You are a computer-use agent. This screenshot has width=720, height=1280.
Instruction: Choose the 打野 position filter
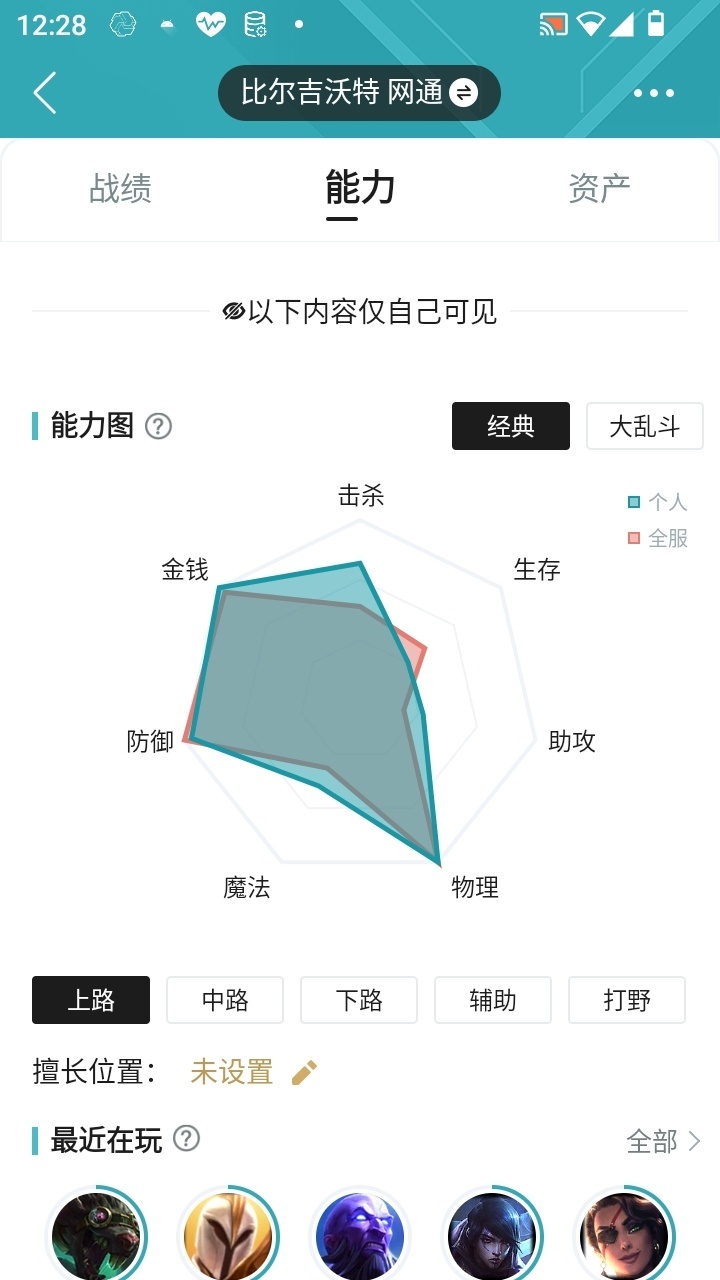[627, 1000]
